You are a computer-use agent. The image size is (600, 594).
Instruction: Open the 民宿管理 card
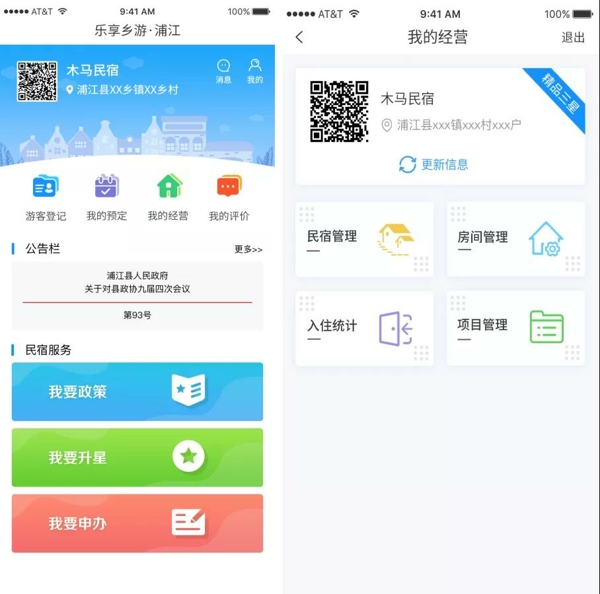pos(364,239)
